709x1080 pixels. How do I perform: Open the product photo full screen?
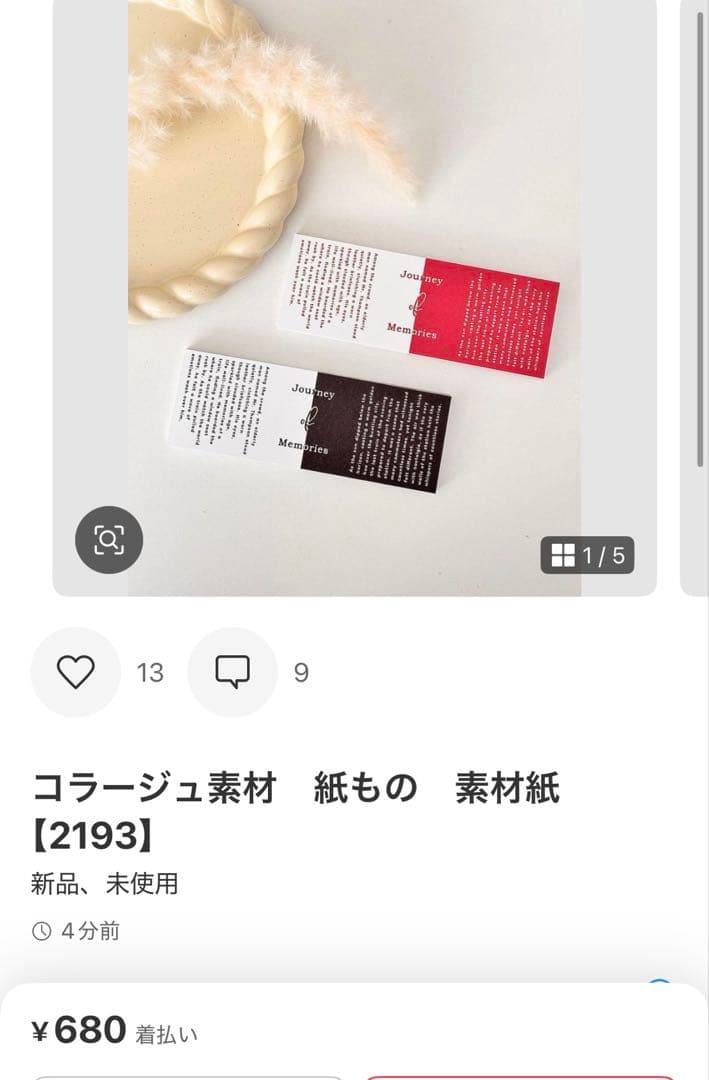[x=354, y=300]
